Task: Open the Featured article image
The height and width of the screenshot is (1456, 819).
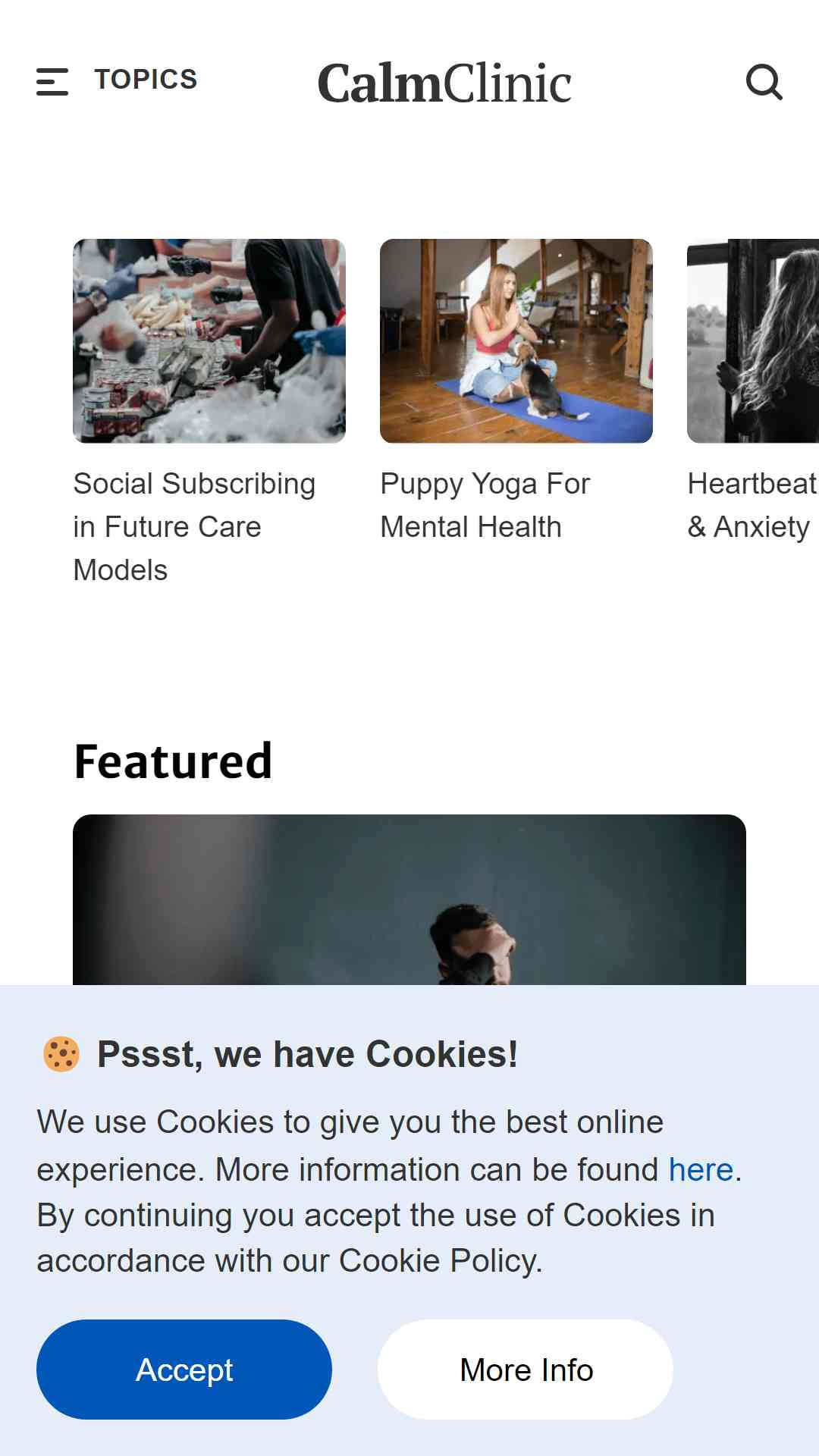Action: point(409,899)
